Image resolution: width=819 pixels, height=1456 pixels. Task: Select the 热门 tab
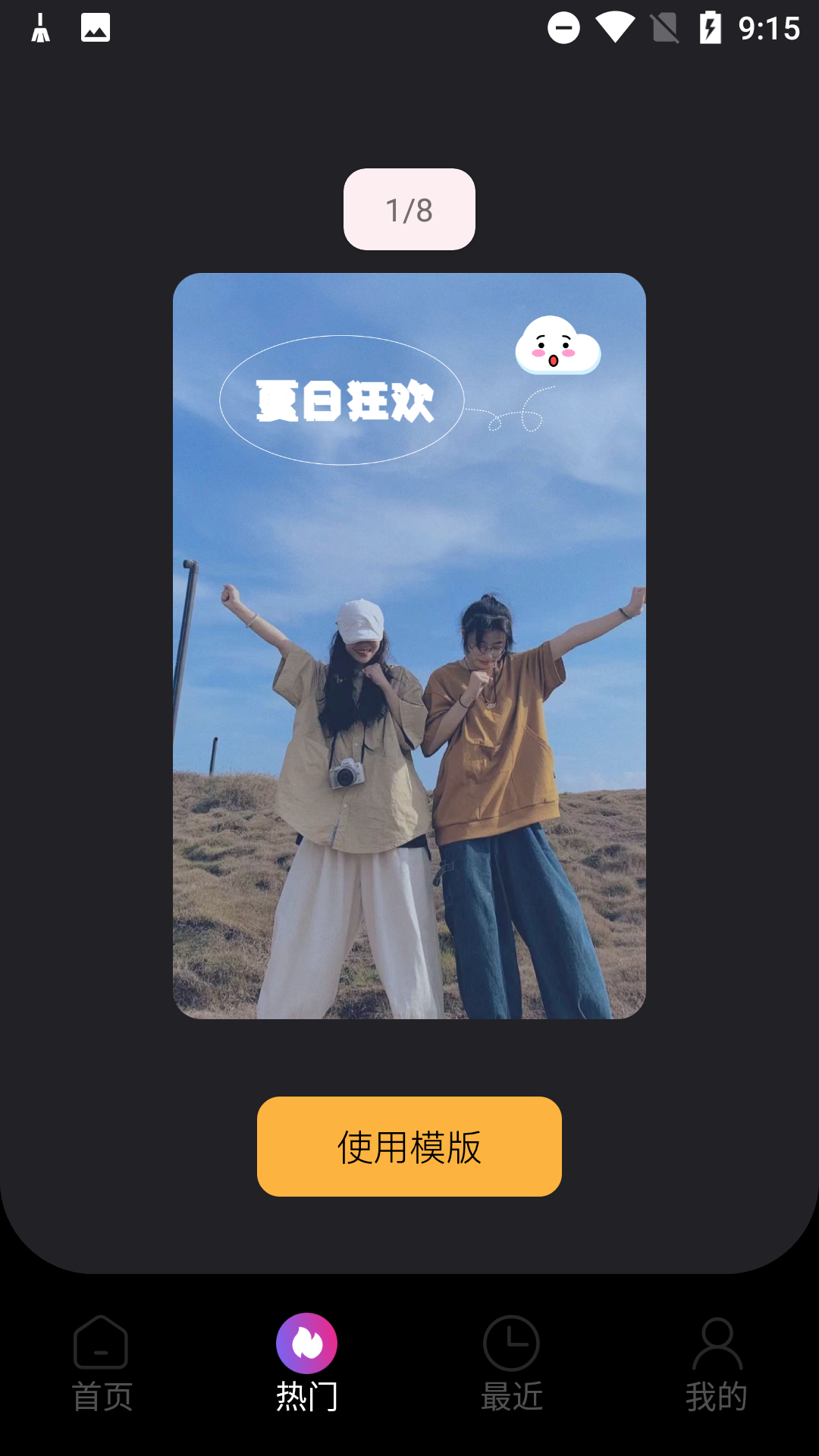click(x=306, y=1363)
